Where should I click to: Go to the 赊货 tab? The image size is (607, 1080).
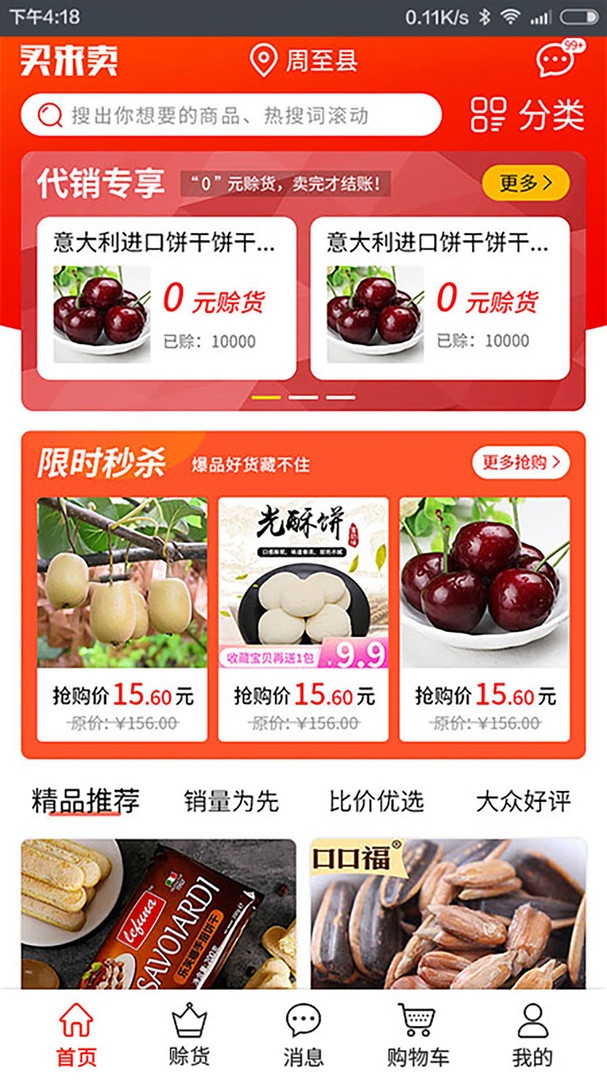pos(189,1035)
